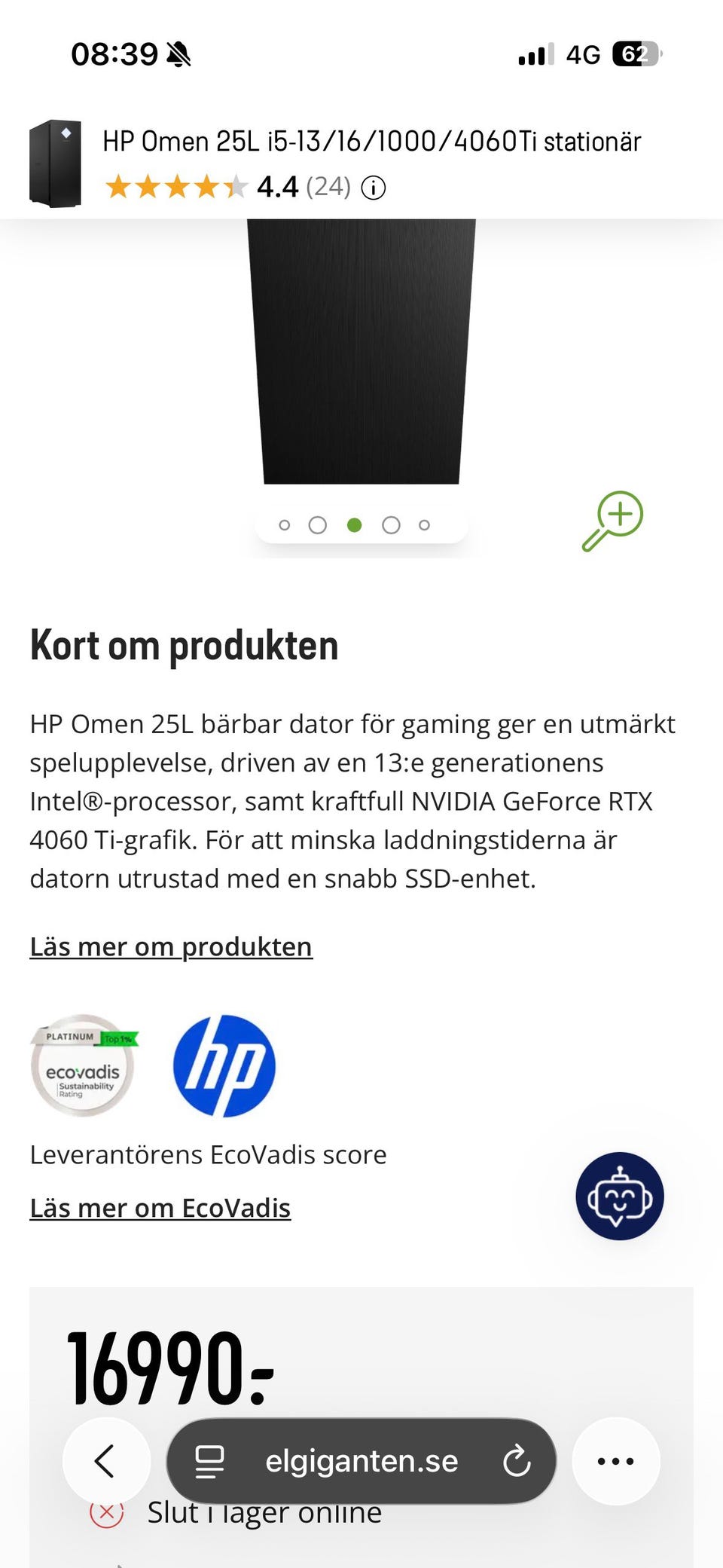Open the browser's three-dot menu
723x1568 pixels.
click(x=615, y=1461)
